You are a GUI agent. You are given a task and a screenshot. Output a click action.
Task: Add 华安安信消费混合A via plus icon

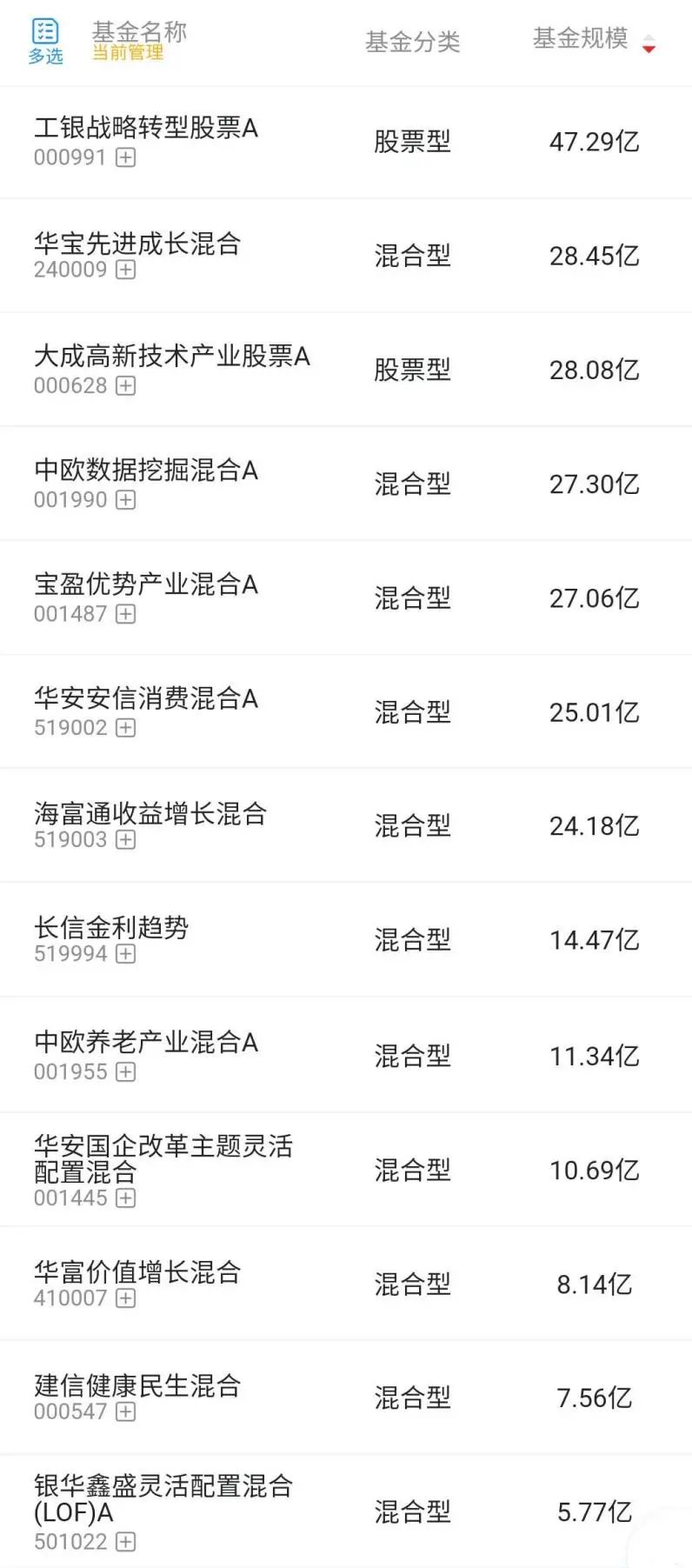coord(126,727)
